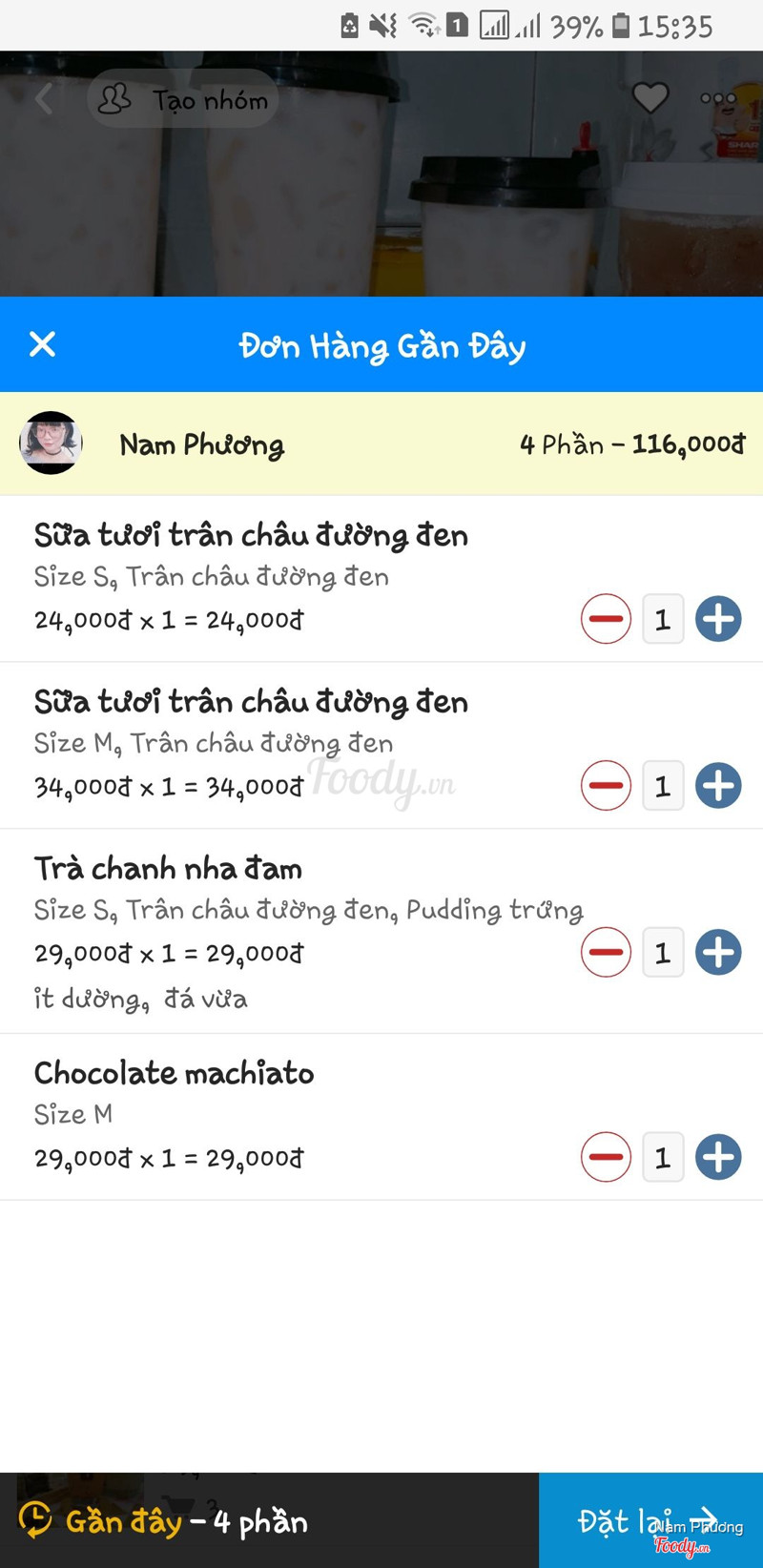
Task: Tap the Tạo nhóm button
Action: [183, 99]
